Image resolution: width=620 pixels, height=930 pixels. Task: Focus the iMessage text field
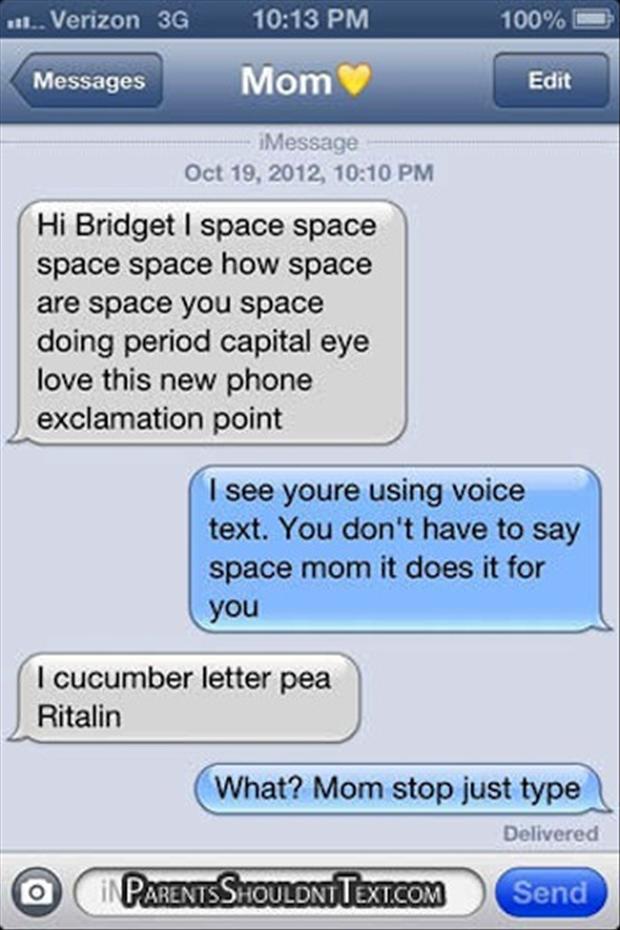pyautogui.click(x=280, y=891)
